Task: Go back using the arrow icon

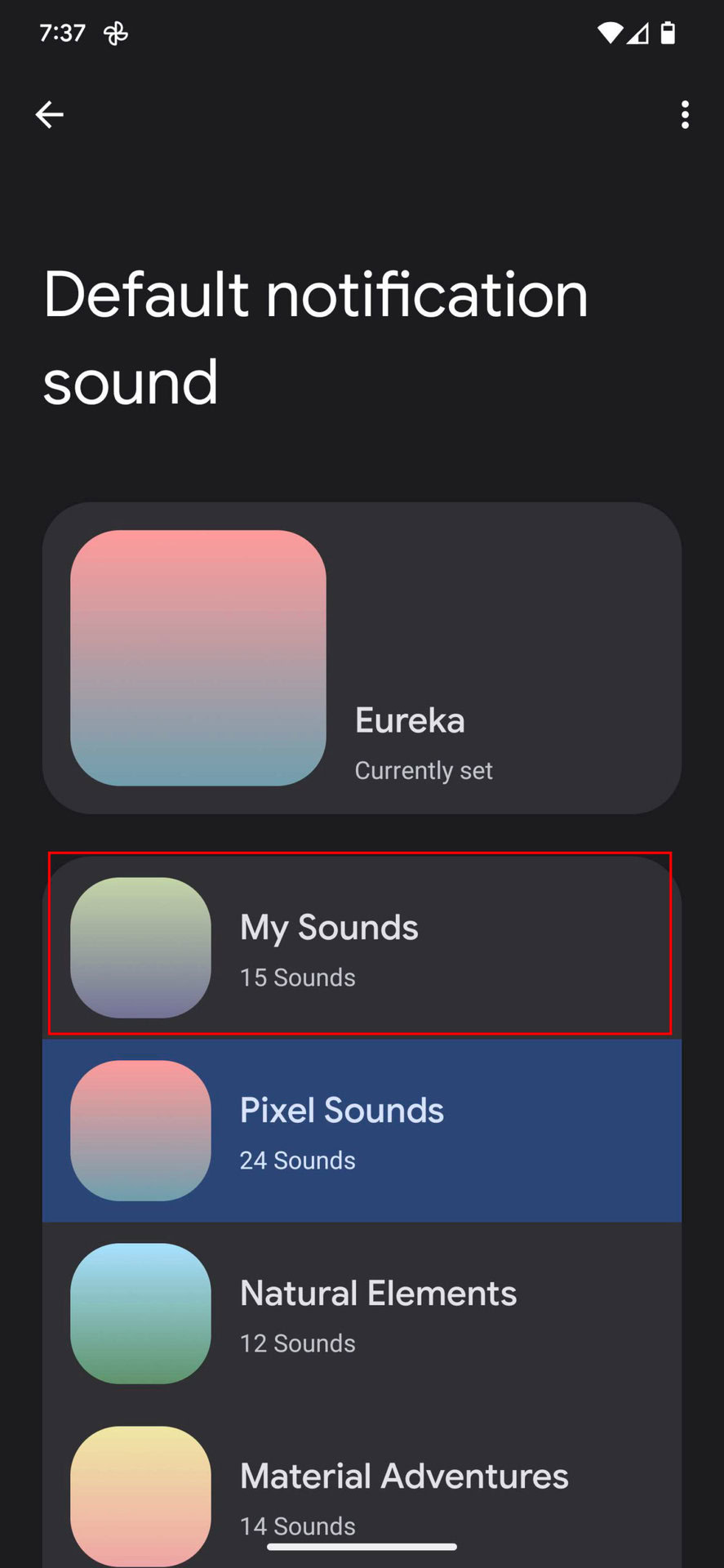Action: click(50, 114)
